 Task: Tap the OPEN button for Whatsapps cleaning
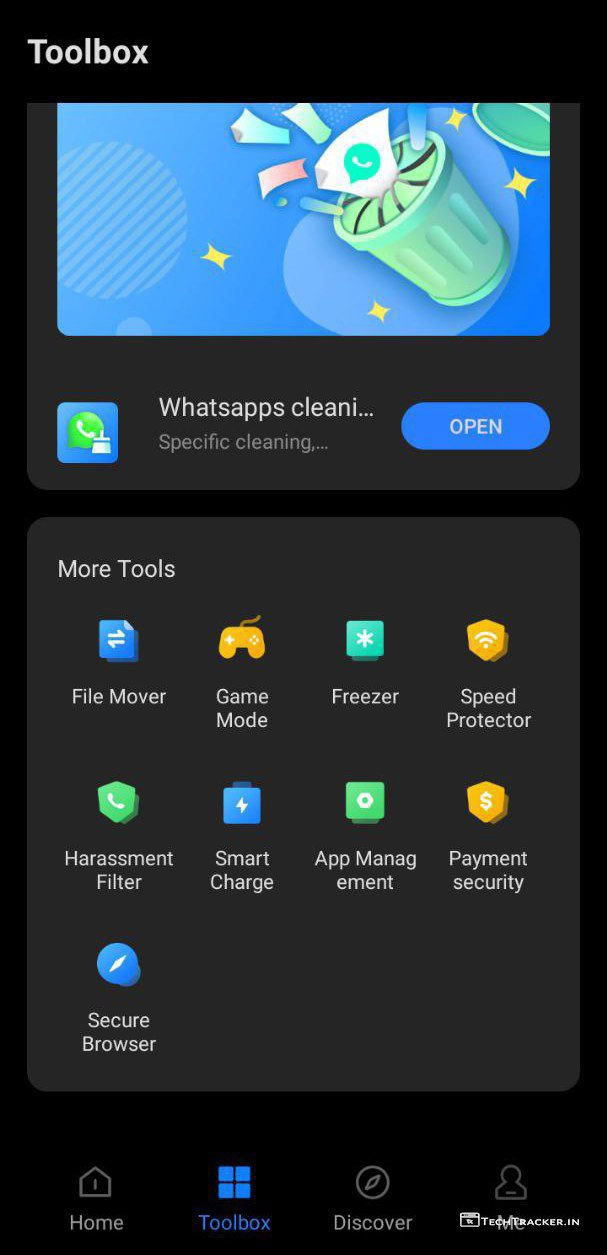[475, 426]
